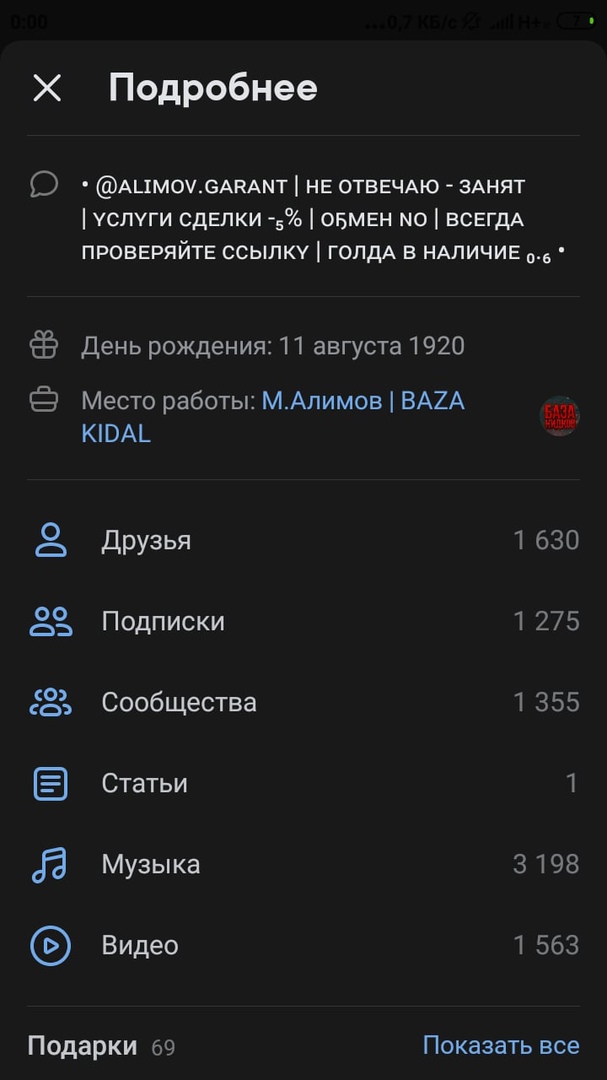Tap Показать все for gifts
This screenshot has height=1080, width=607.
tap(500, 1046)
